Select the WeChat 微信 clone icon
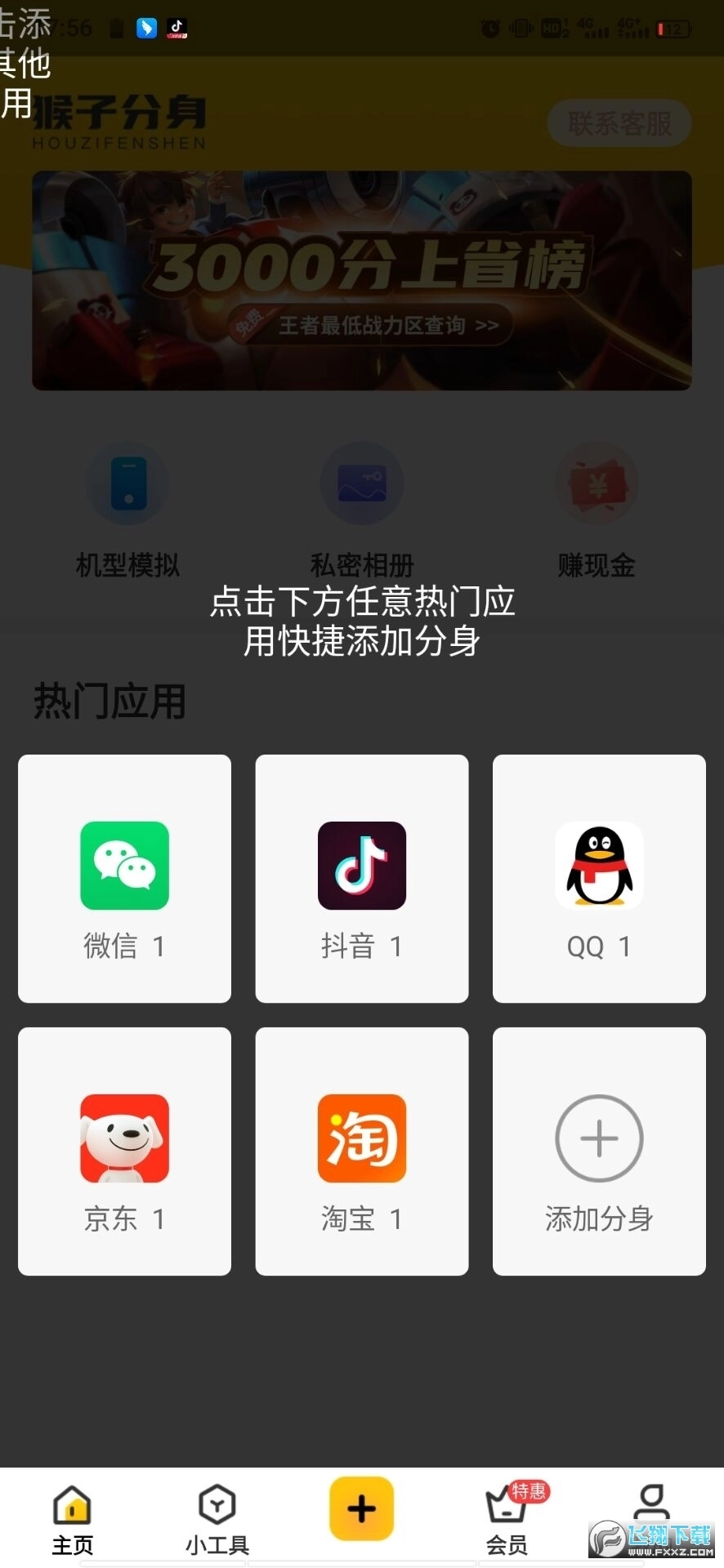724x1568 pixels. pos(124,866)
